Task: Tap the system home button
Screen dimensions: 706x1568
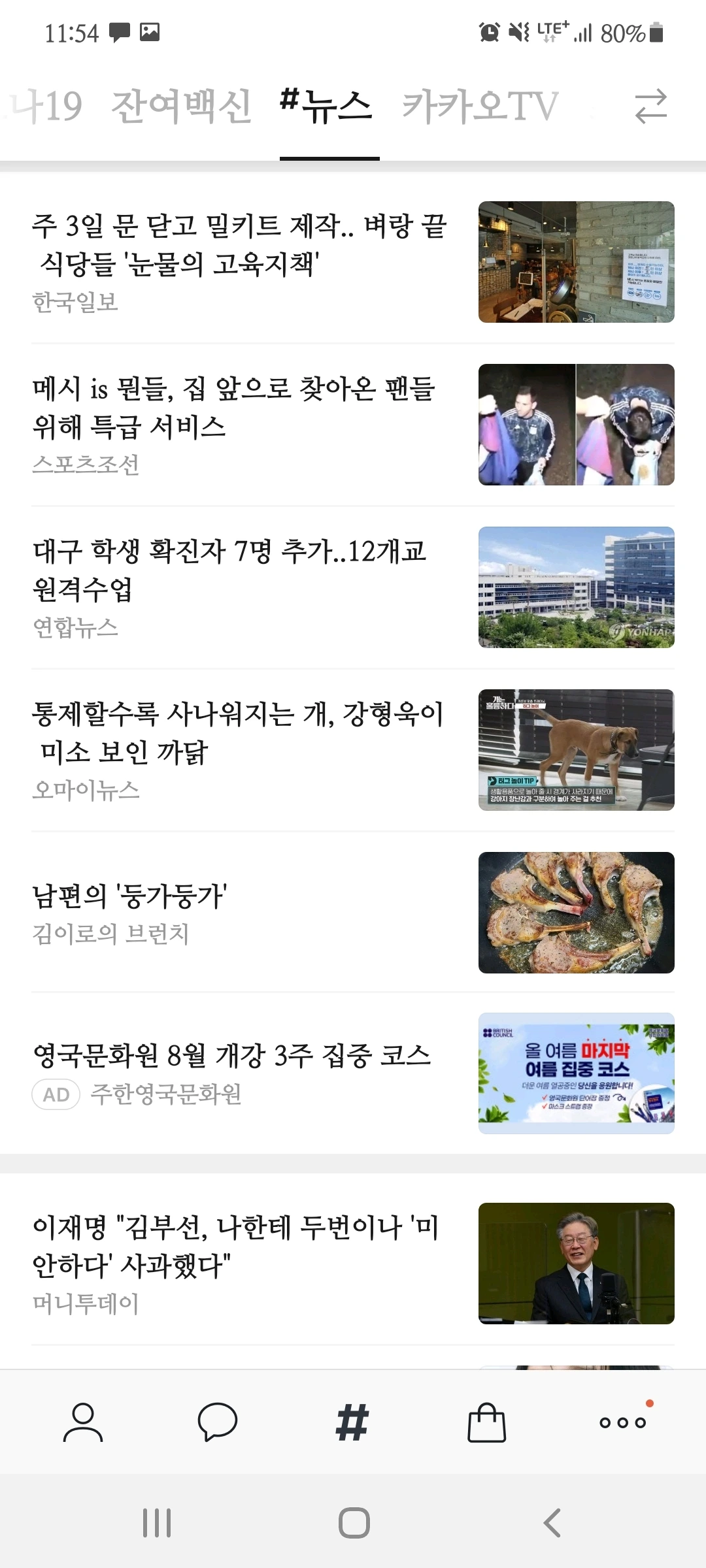Action: [354, 1523]
